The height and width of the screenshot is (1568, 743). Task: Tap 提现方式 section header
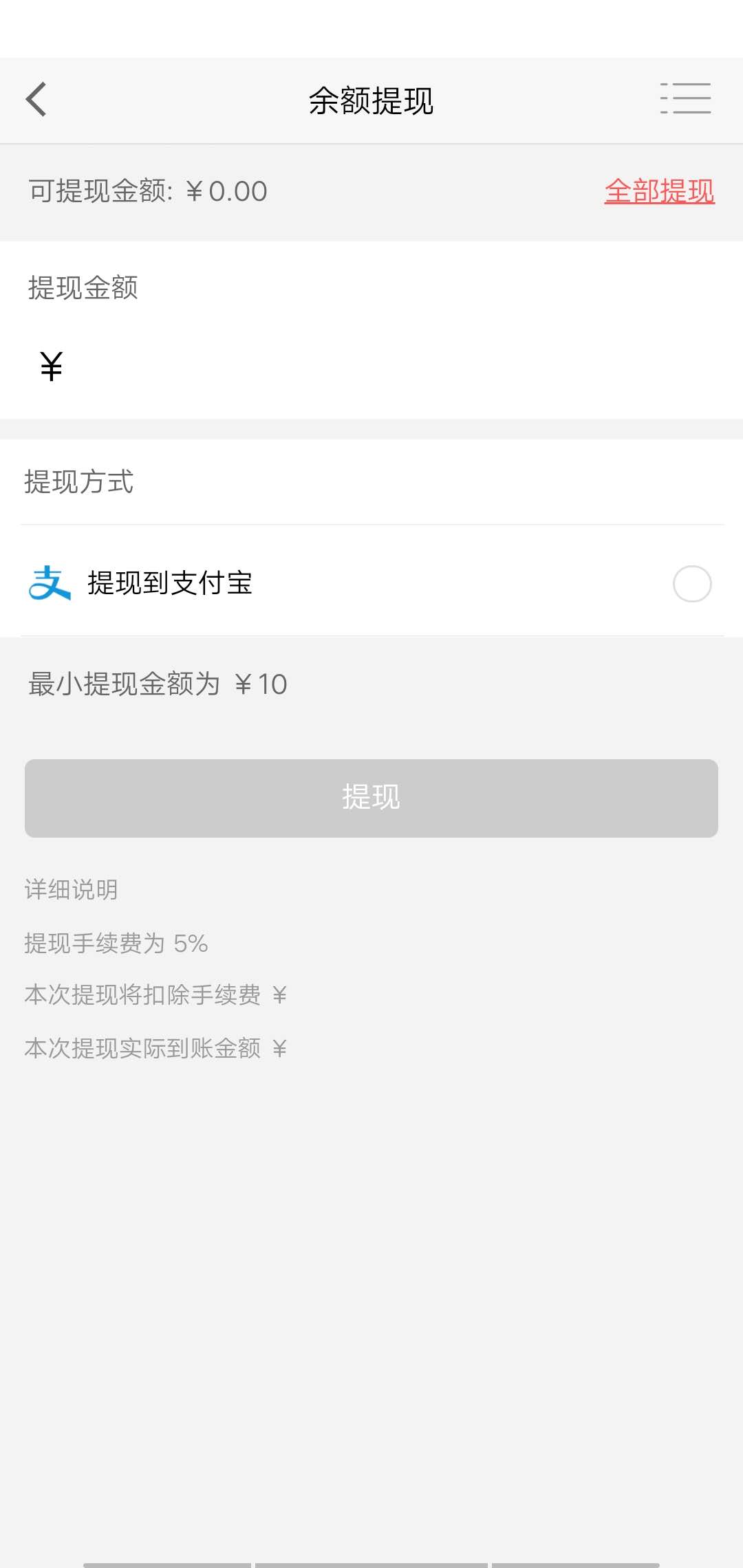click(x=80, y=482)
